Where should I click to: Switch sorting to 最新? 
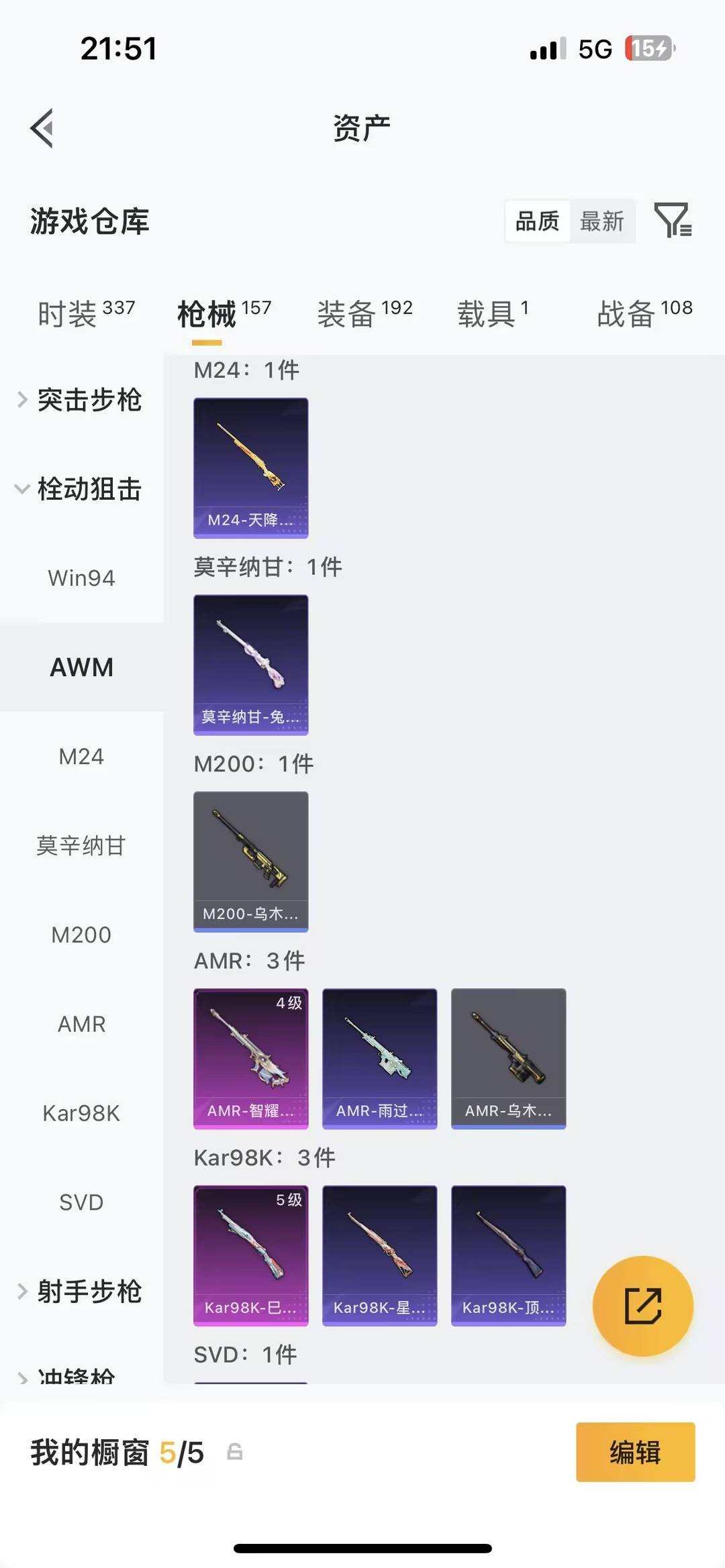point(602,221)
